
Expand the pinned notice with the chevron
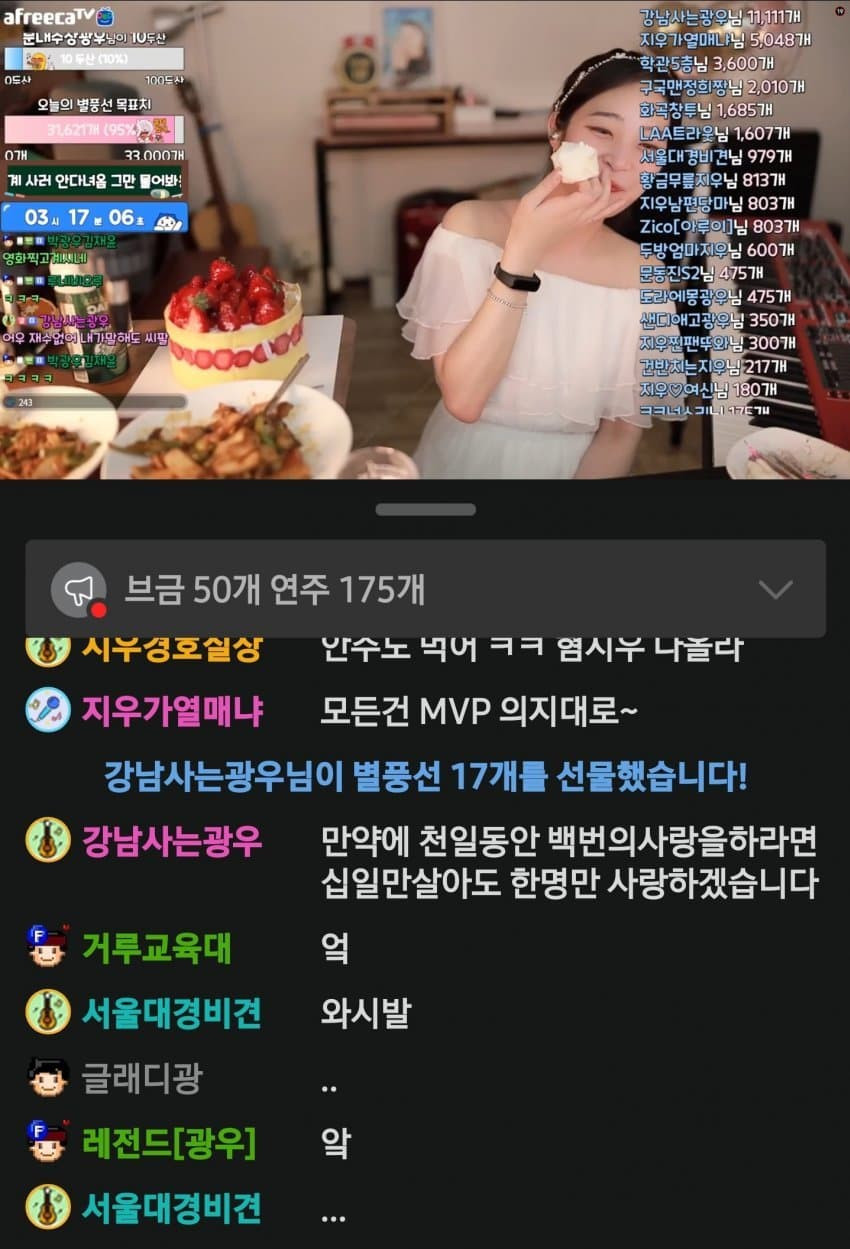775,589
